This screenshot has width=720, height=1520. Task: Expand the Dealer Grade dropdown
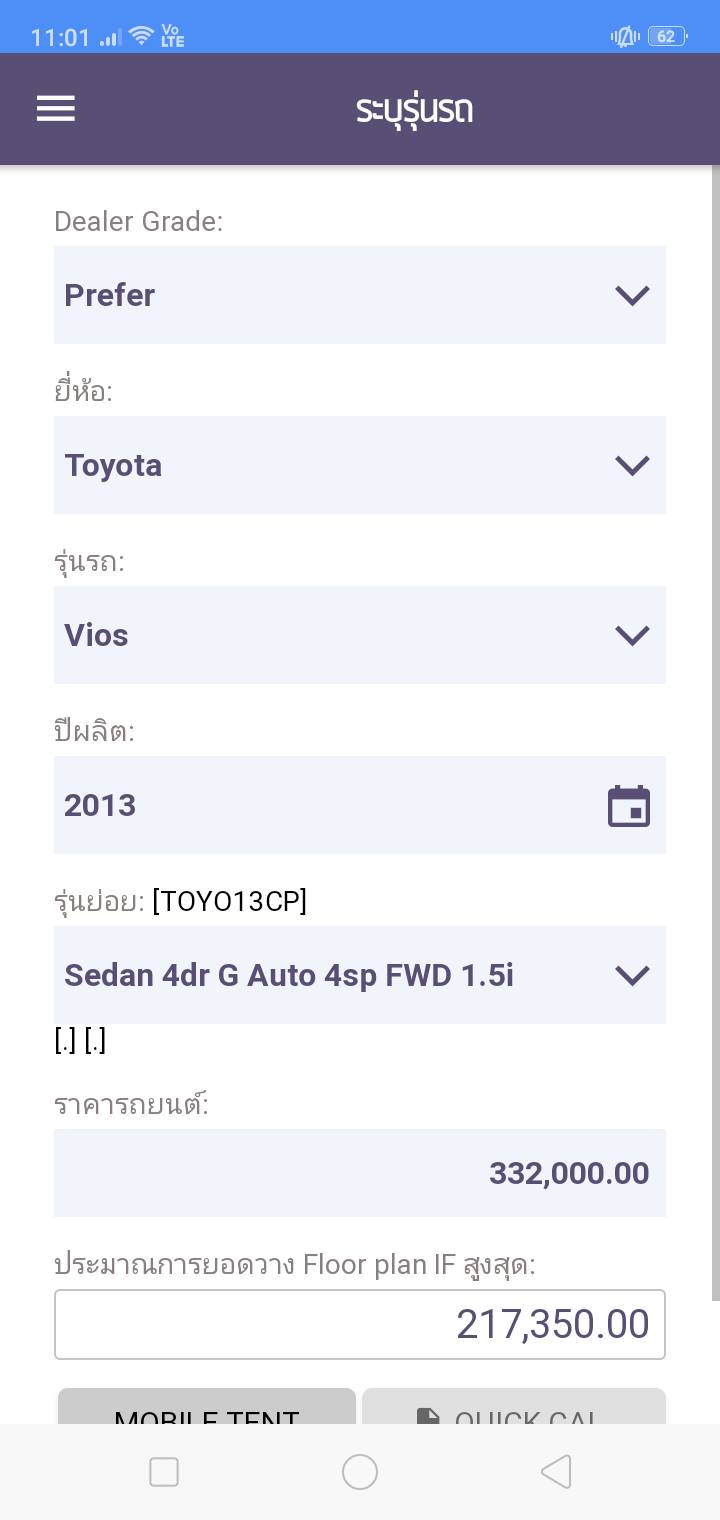(x=359, y=295)
